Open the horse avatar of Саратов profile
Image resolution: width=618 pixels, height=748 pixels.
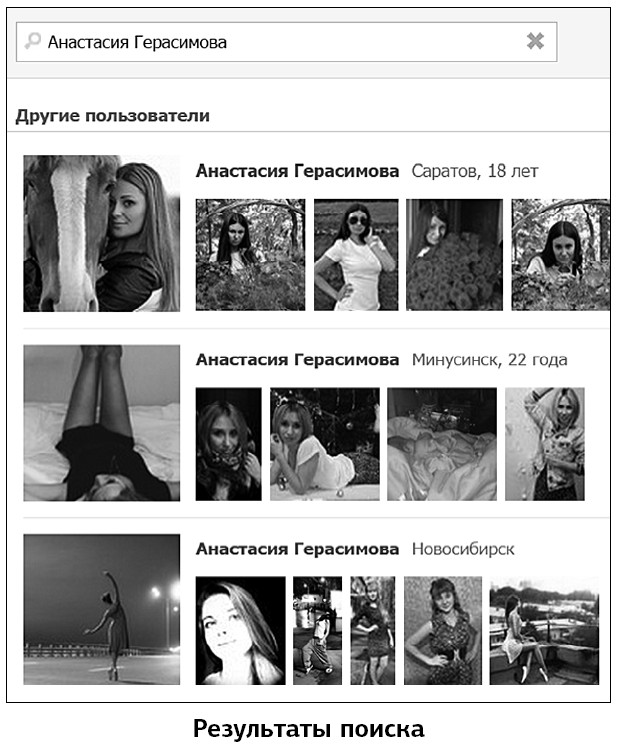(102, 233)
